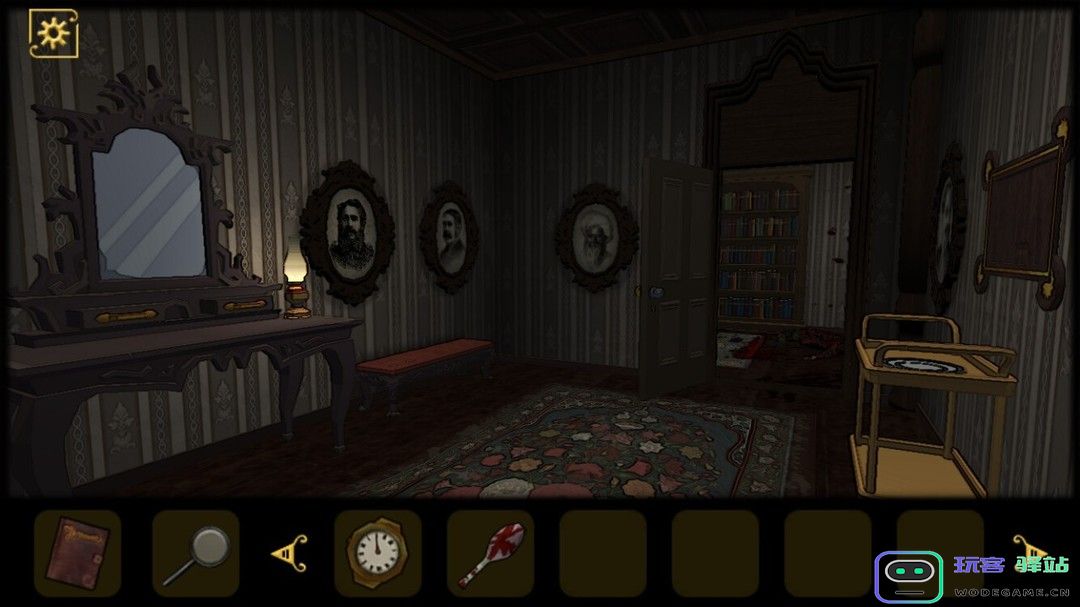Open the settings gear icon
Image resolution: width=1080 pixels, height=607 pixels.
point(53,34)
